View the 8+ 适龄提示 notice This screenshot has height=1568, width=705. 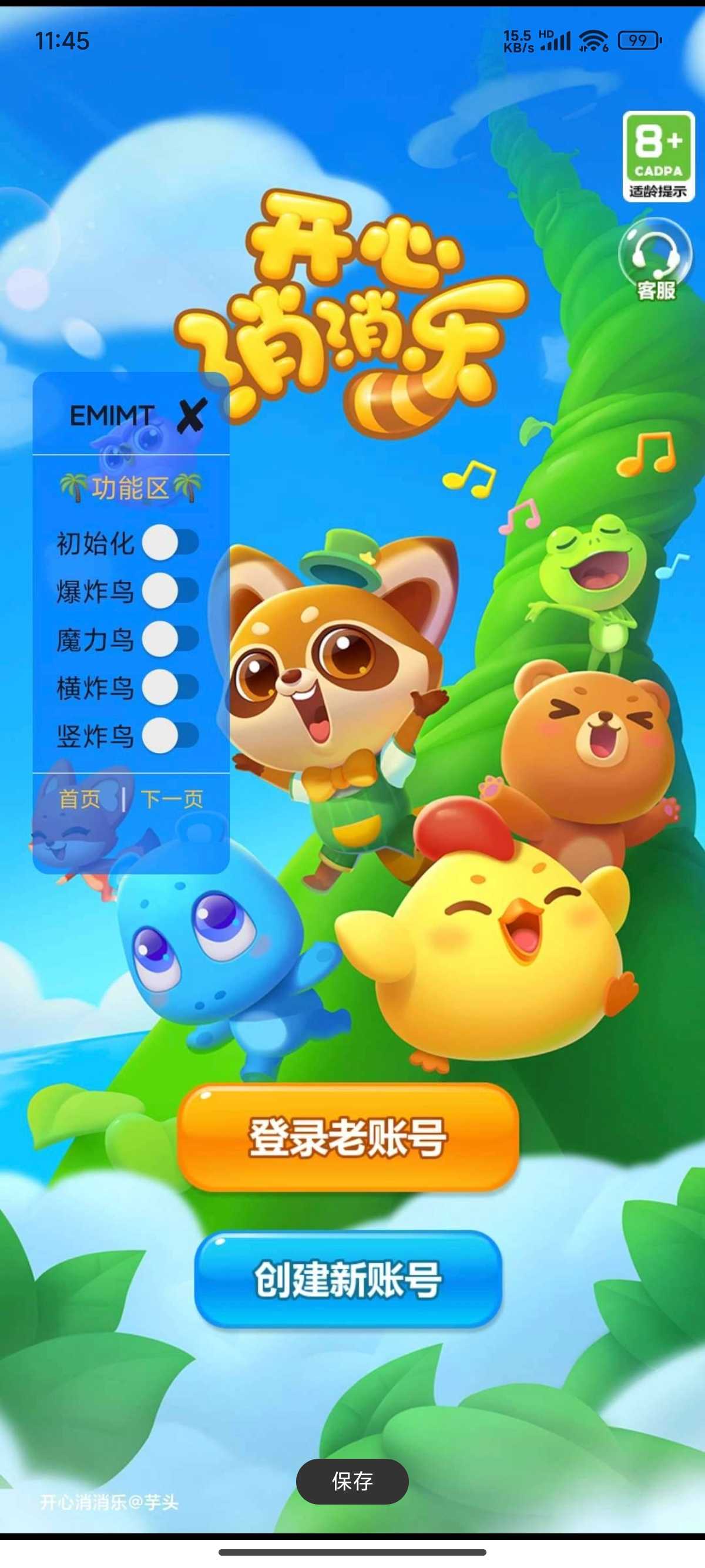(657, 156)
